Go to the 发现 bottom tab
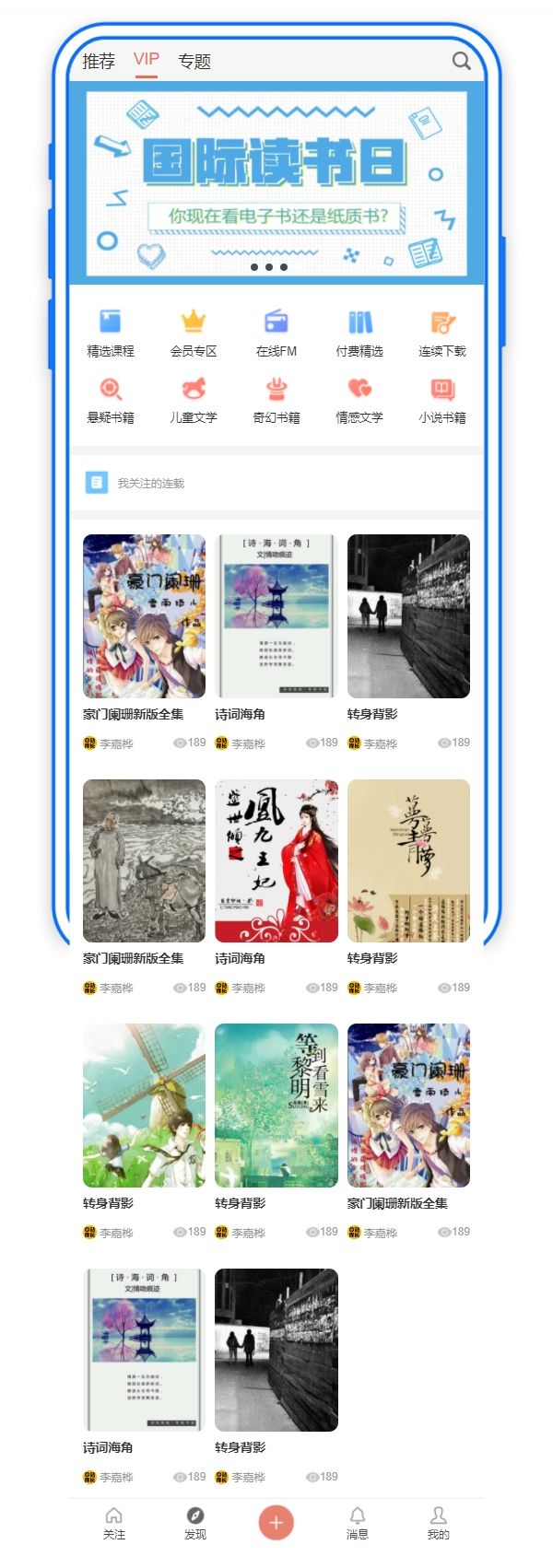 pyautogui.click(x=195, y=1523)
